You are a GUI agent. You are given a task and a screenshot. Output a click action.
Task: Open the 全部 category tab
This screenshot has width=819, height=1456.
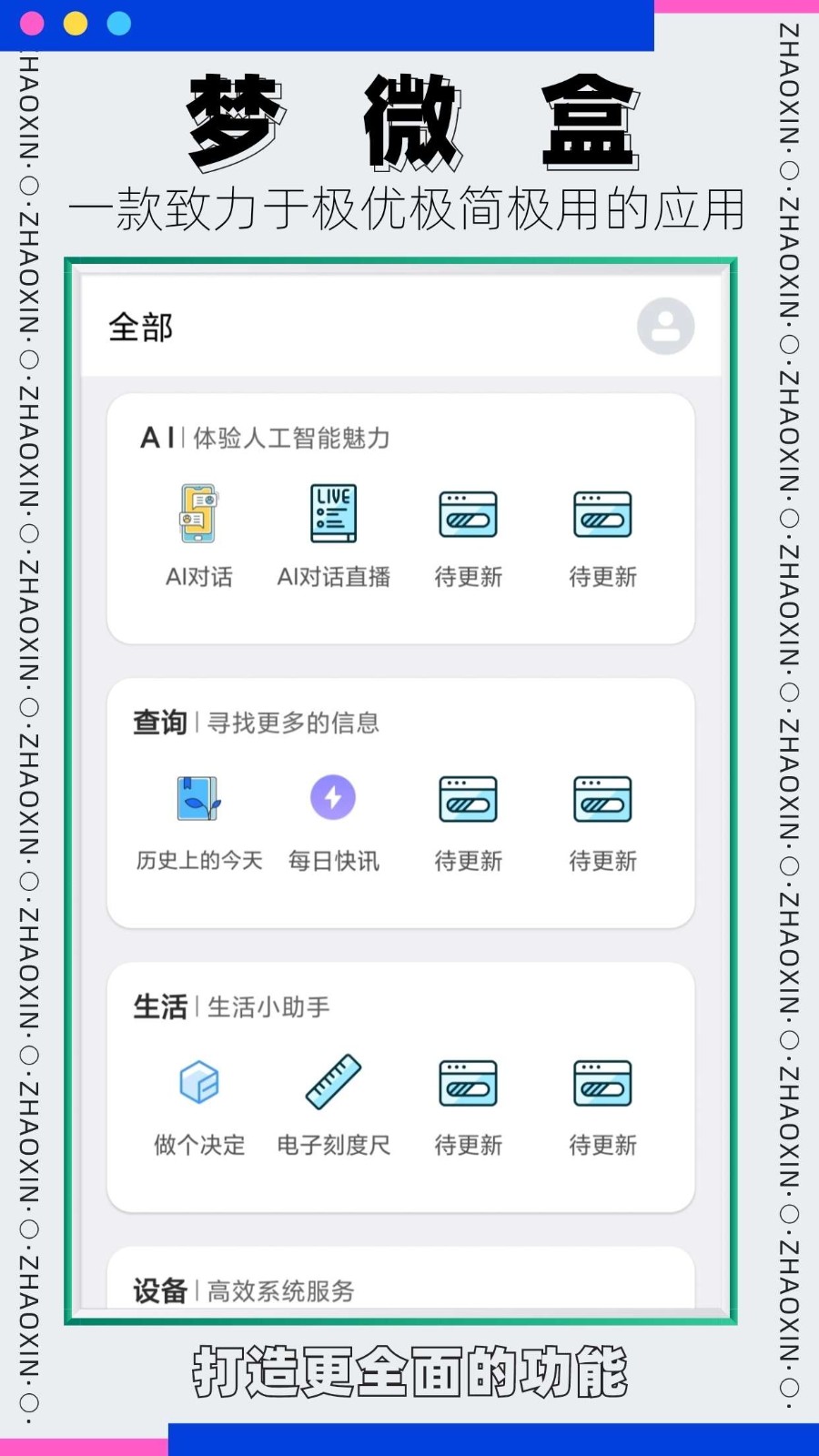140,328
